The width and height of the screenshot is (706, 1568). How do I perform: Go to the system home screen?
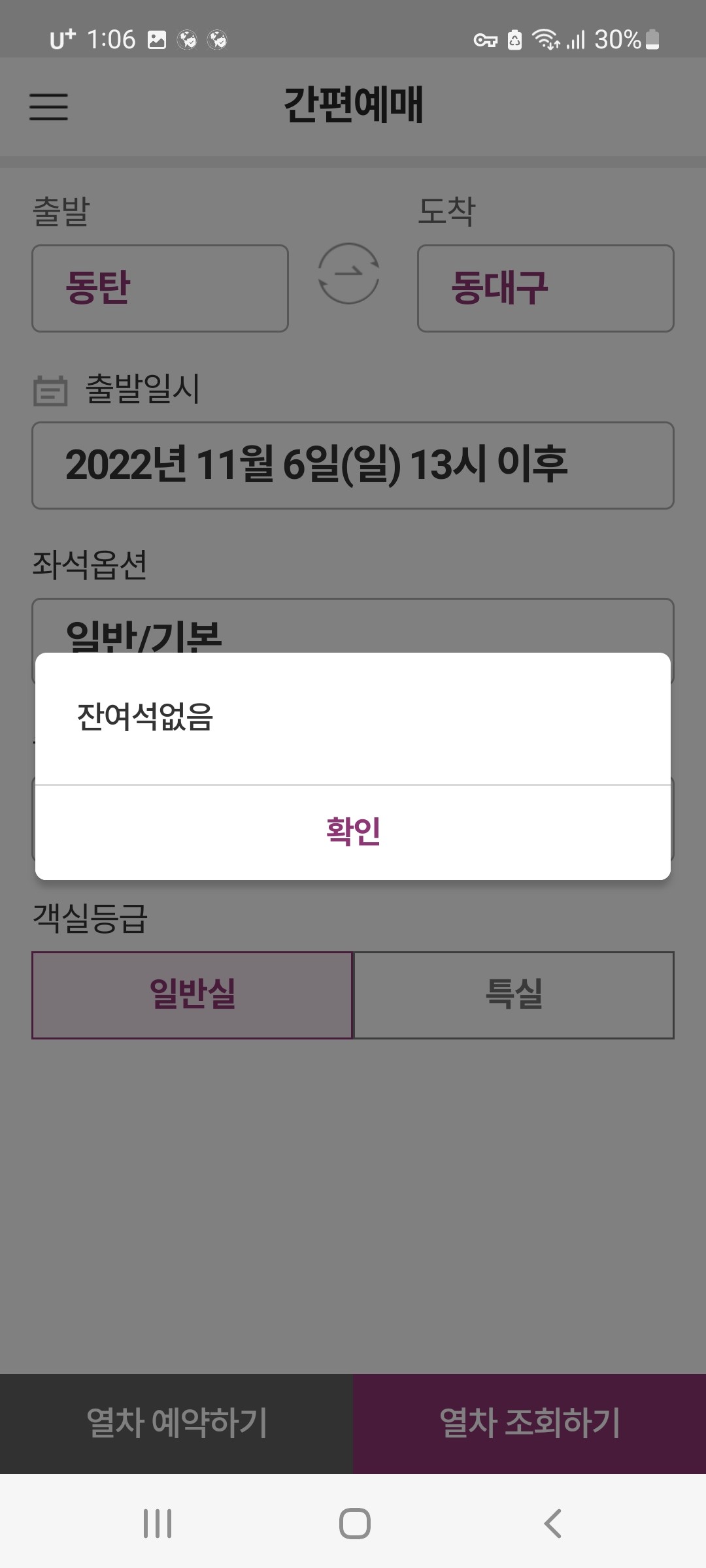point(354,1524)
